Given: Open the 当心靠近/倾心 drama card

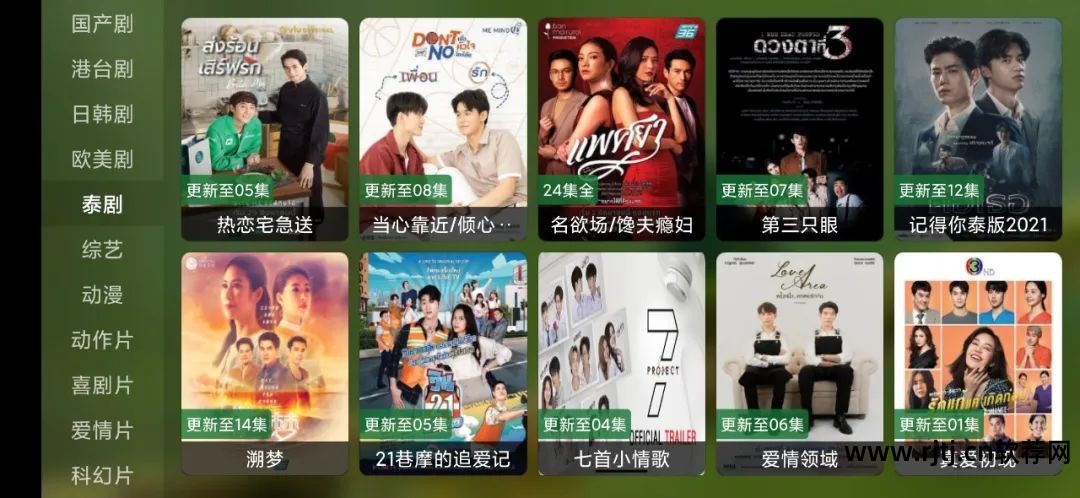Looking at the screenshot, I should [443, 128].
